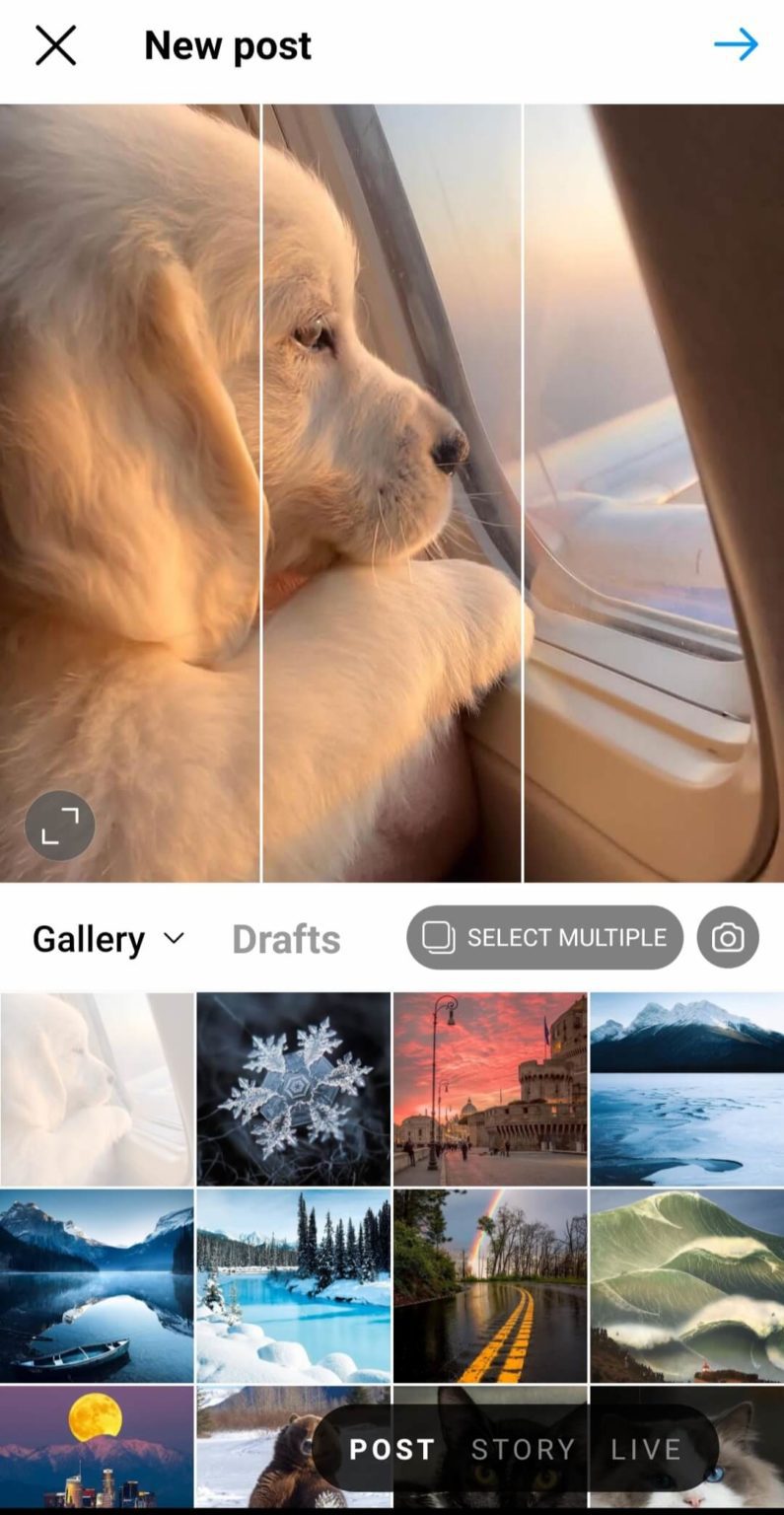Image resolution: width=784 pixels, height=1515 pixels.
Task: Collapse the album list via the chevron
Action: click(174, 940)
